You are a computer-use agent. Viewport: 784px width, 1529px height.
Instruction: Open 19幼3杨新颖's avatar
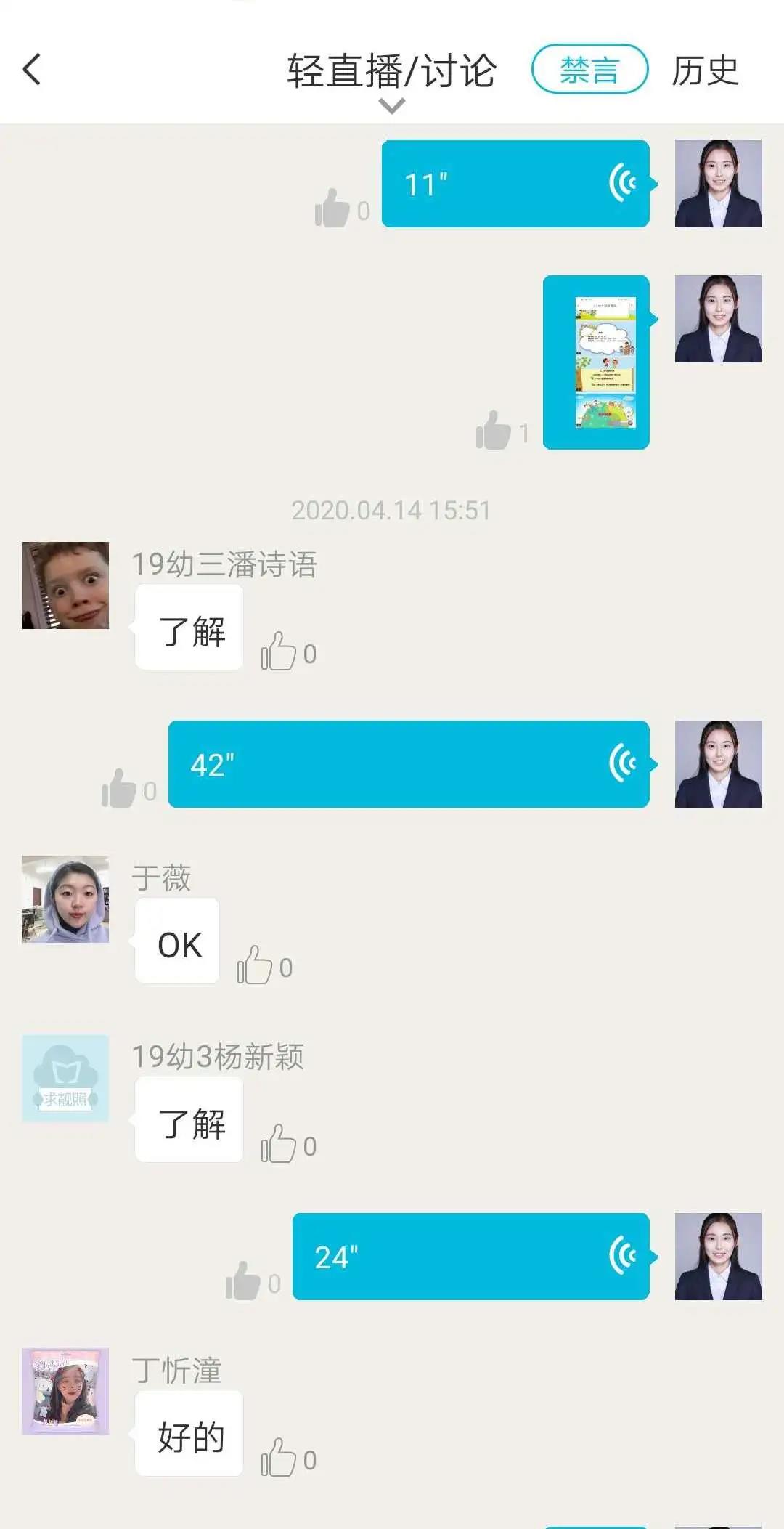pos(65,1078)
